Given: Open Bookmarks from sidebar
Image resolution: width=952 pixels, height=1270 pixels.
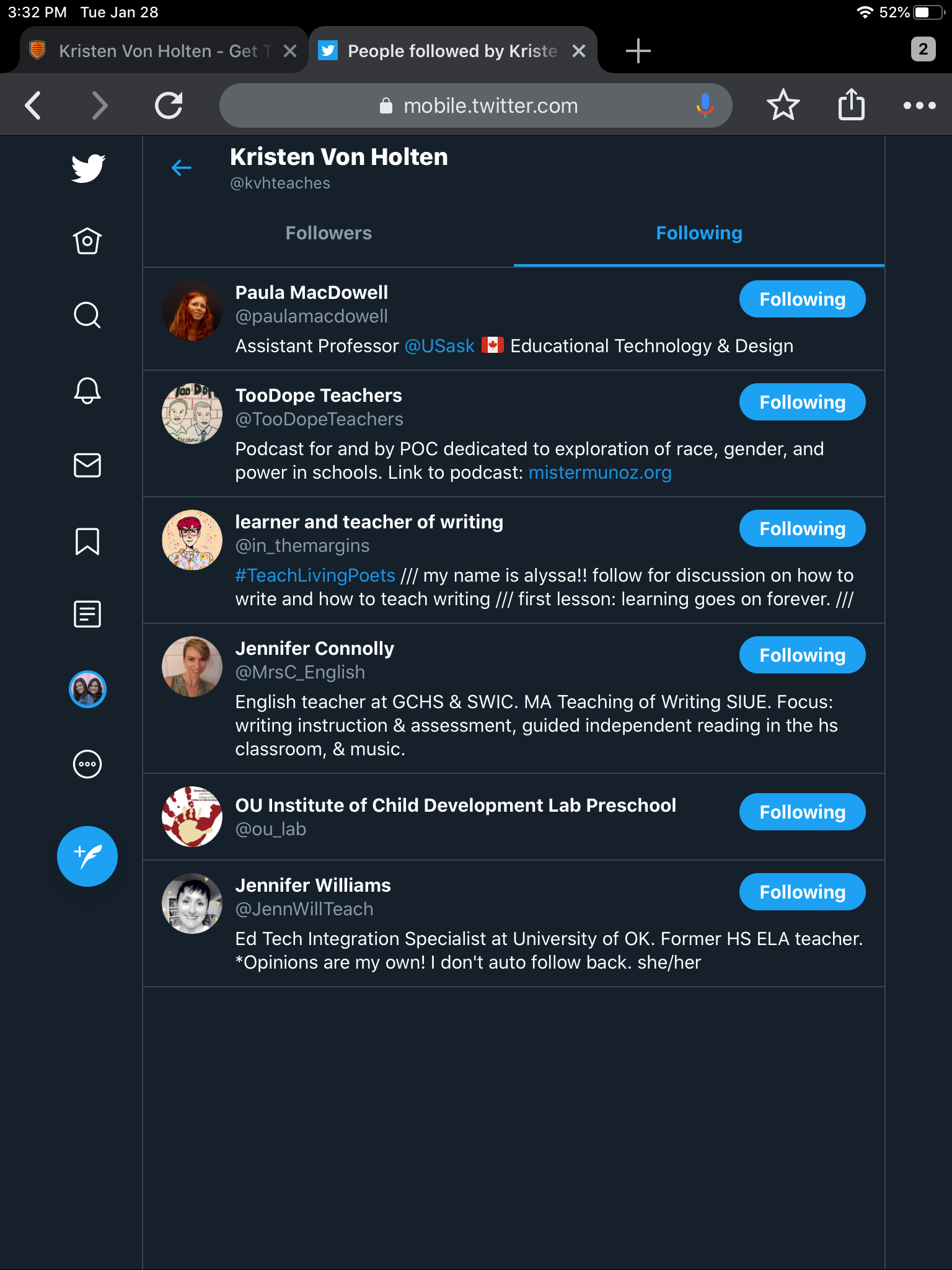Looking at the screenshot, I should coord(87,541).
